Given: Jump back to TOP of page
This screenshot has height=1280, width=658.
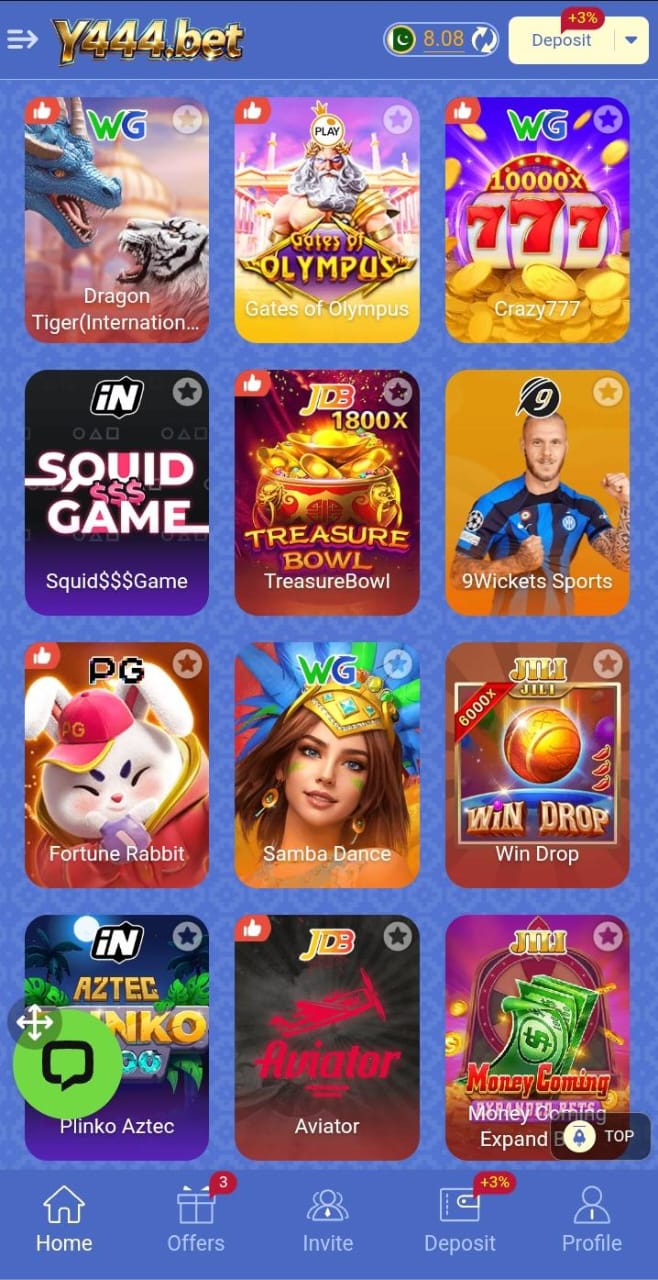Looking at the screenshot, I should click(x=601, y=1136).
